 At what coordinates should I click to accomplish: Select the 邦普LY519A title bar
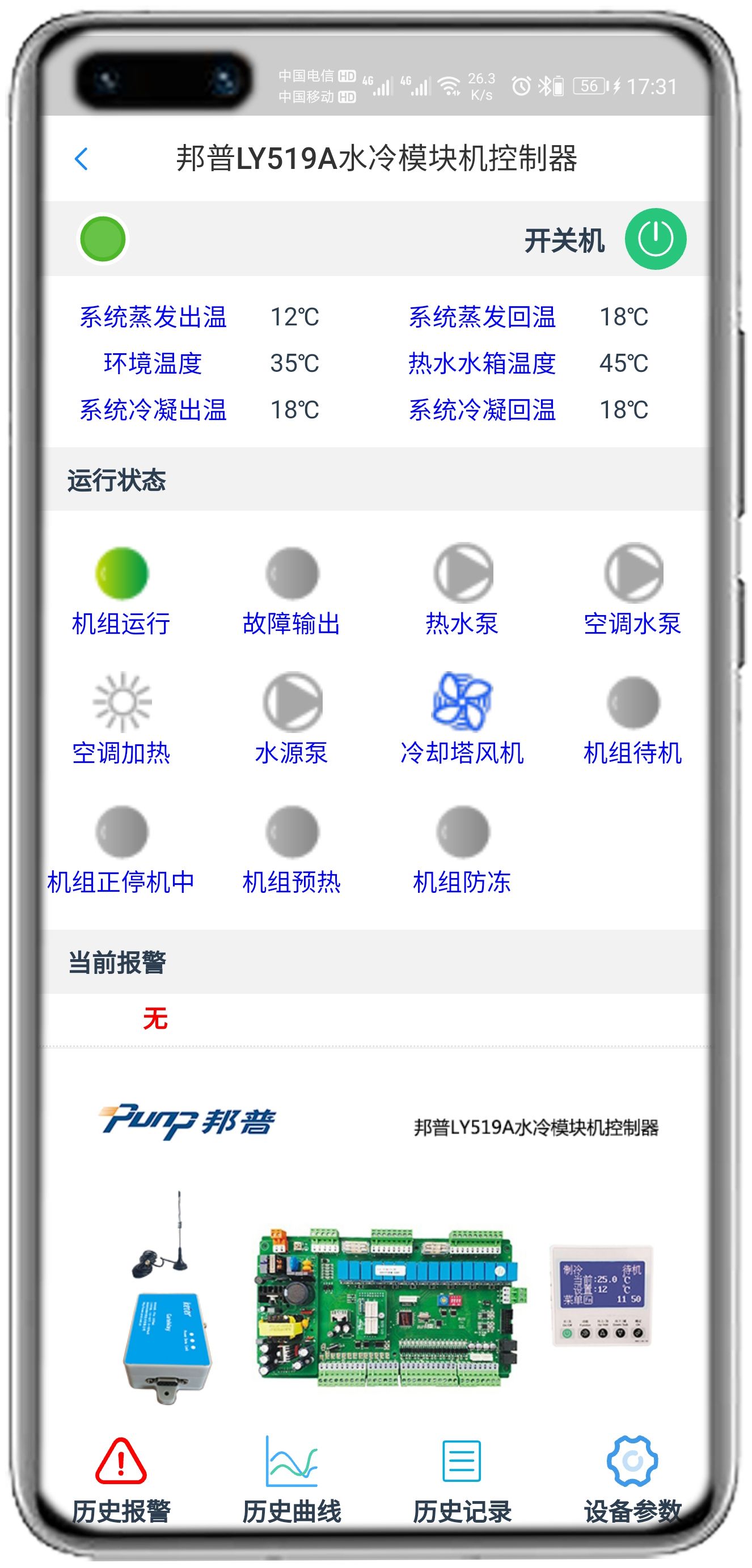(378, 156)
